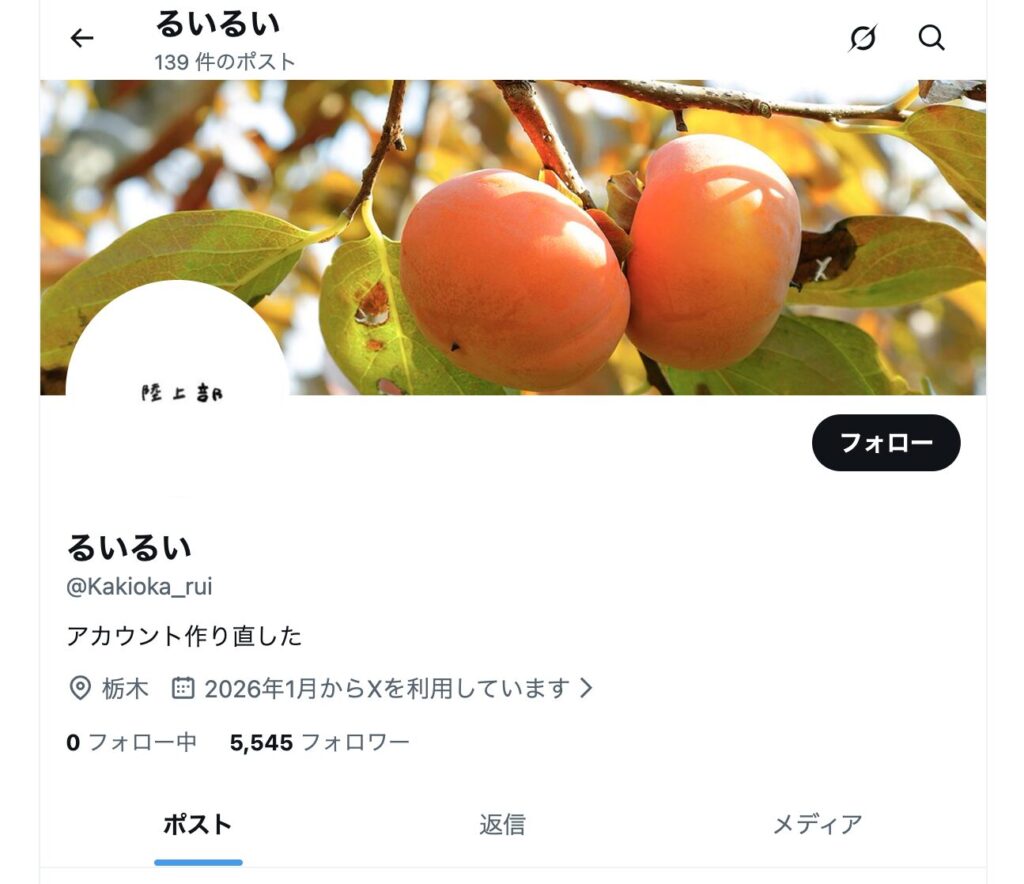Screen dimensions: 1024x884
Task: Open account join date details
Action: tap(384, 688)
